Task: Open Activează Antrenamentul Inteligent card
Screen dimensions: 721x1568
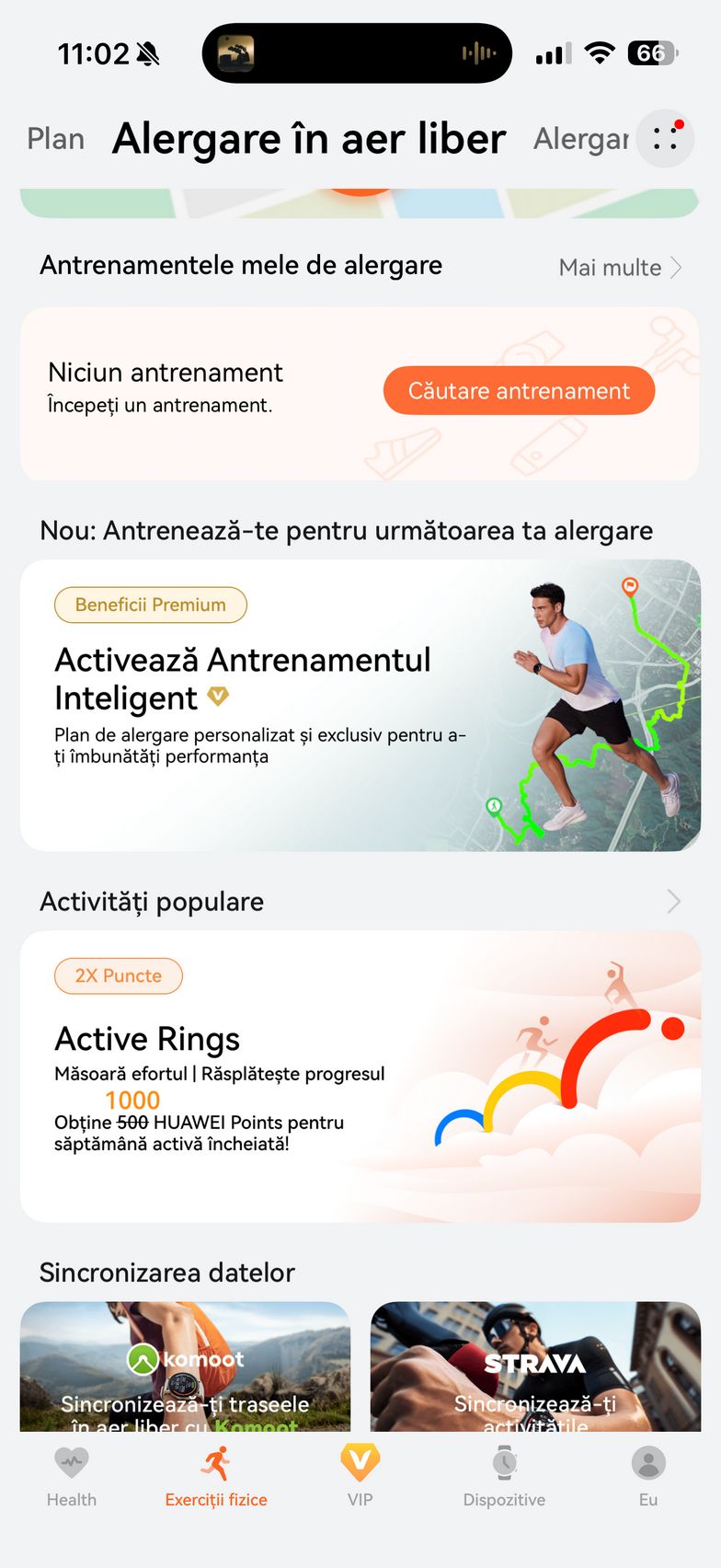Action: tap(360, 705)
